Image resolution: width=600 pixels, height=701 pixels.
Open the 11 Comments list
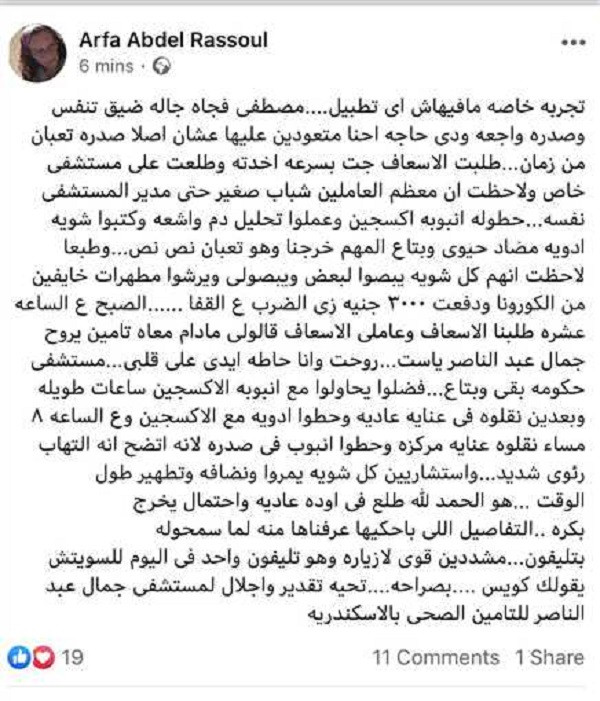[435, 657]
